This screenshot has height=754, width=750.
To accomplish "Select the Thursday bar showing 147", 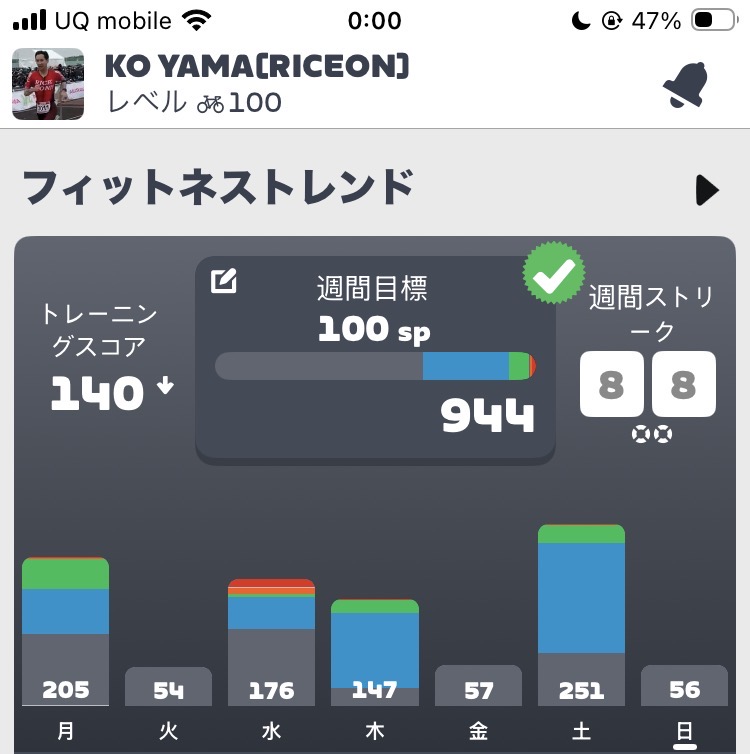I will point(374,653).
